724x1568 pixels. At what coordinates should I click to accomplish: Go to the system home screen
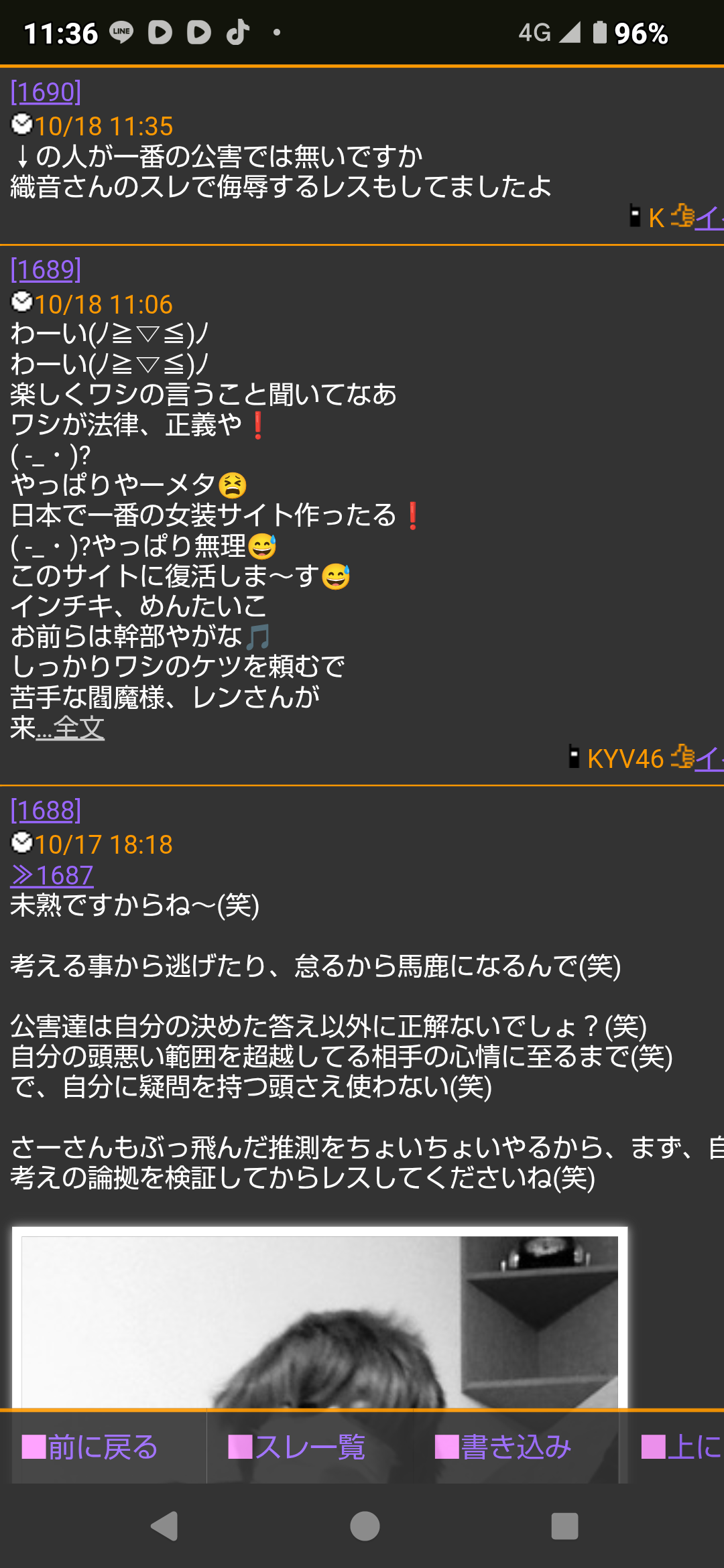coord(364,1526)
